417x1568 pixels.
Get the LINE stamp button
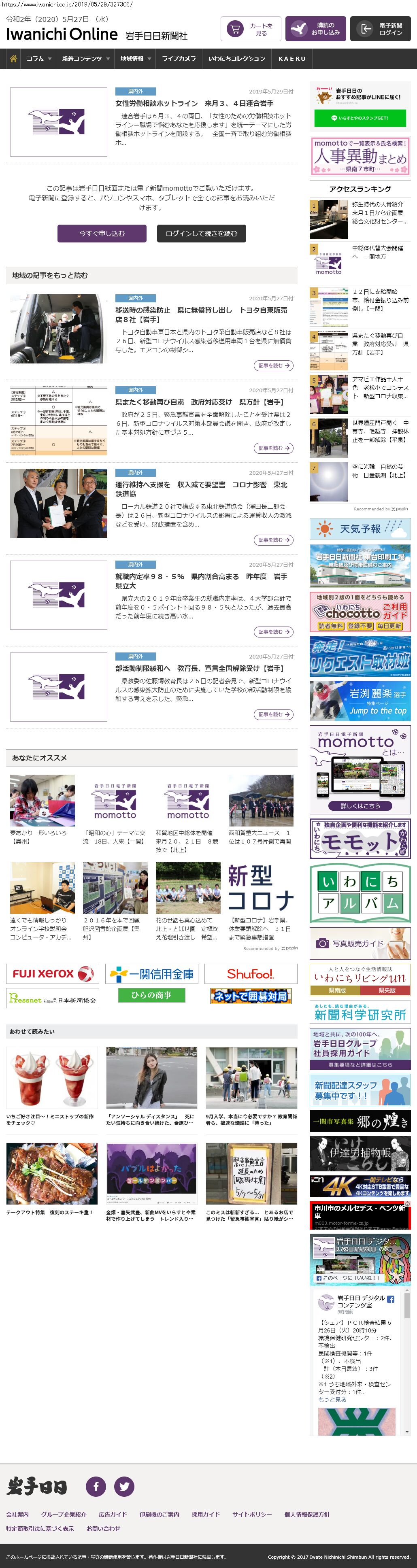coord(360,117)
